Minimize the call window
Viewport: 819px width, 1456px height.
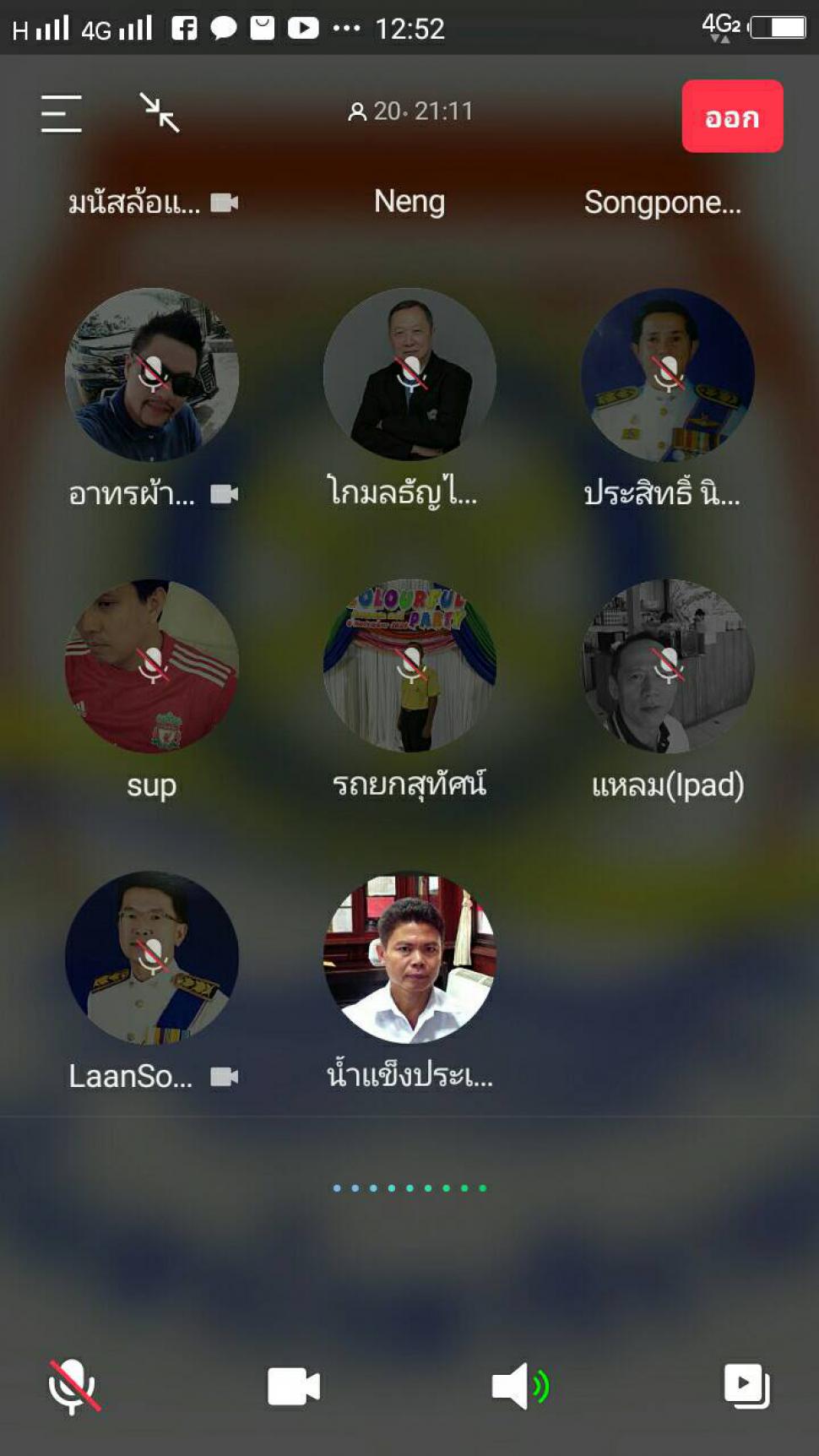point(160,112)
